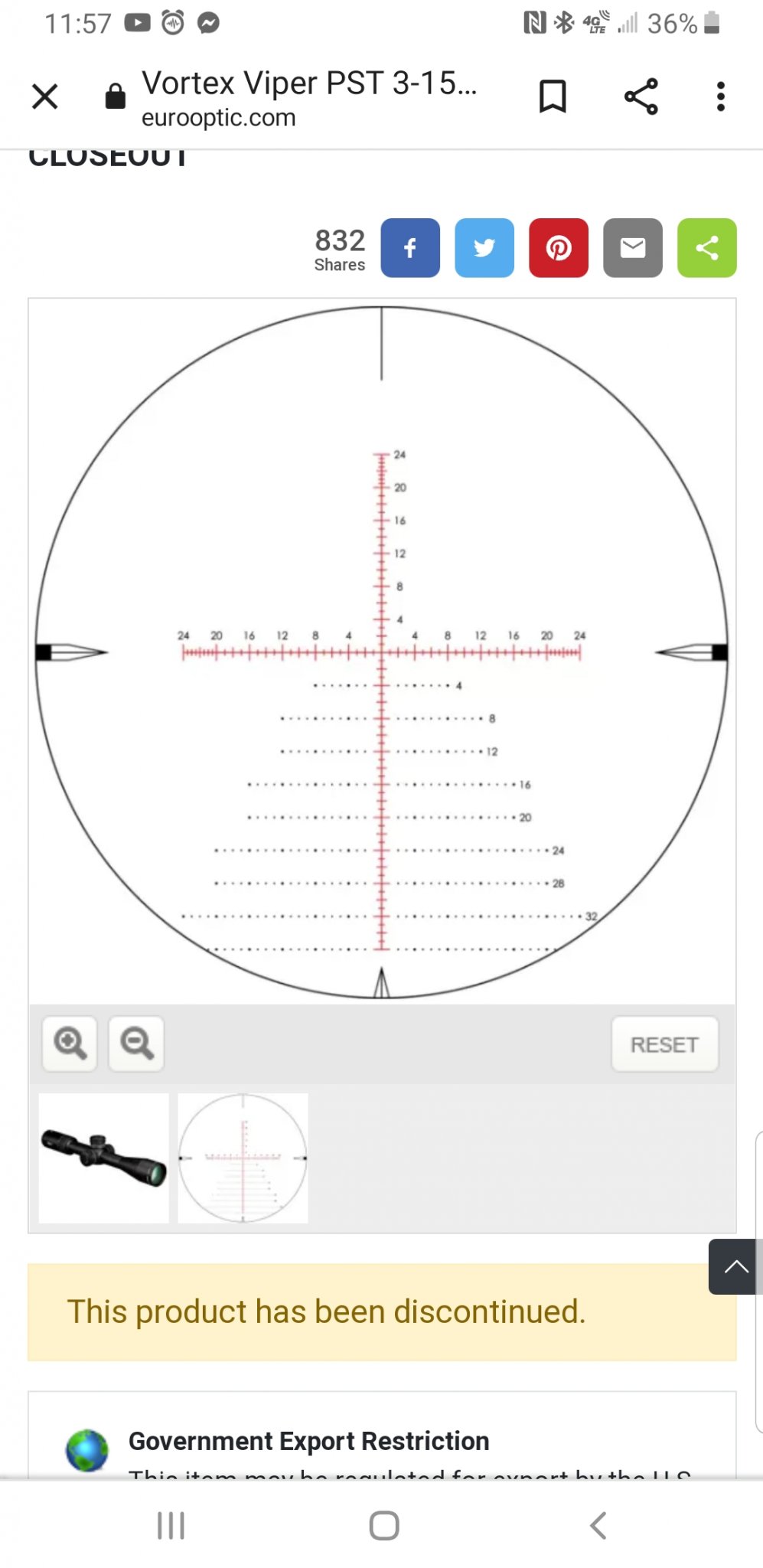Open the green more-sharing options button
The image size is (763, 1568).
707,248
